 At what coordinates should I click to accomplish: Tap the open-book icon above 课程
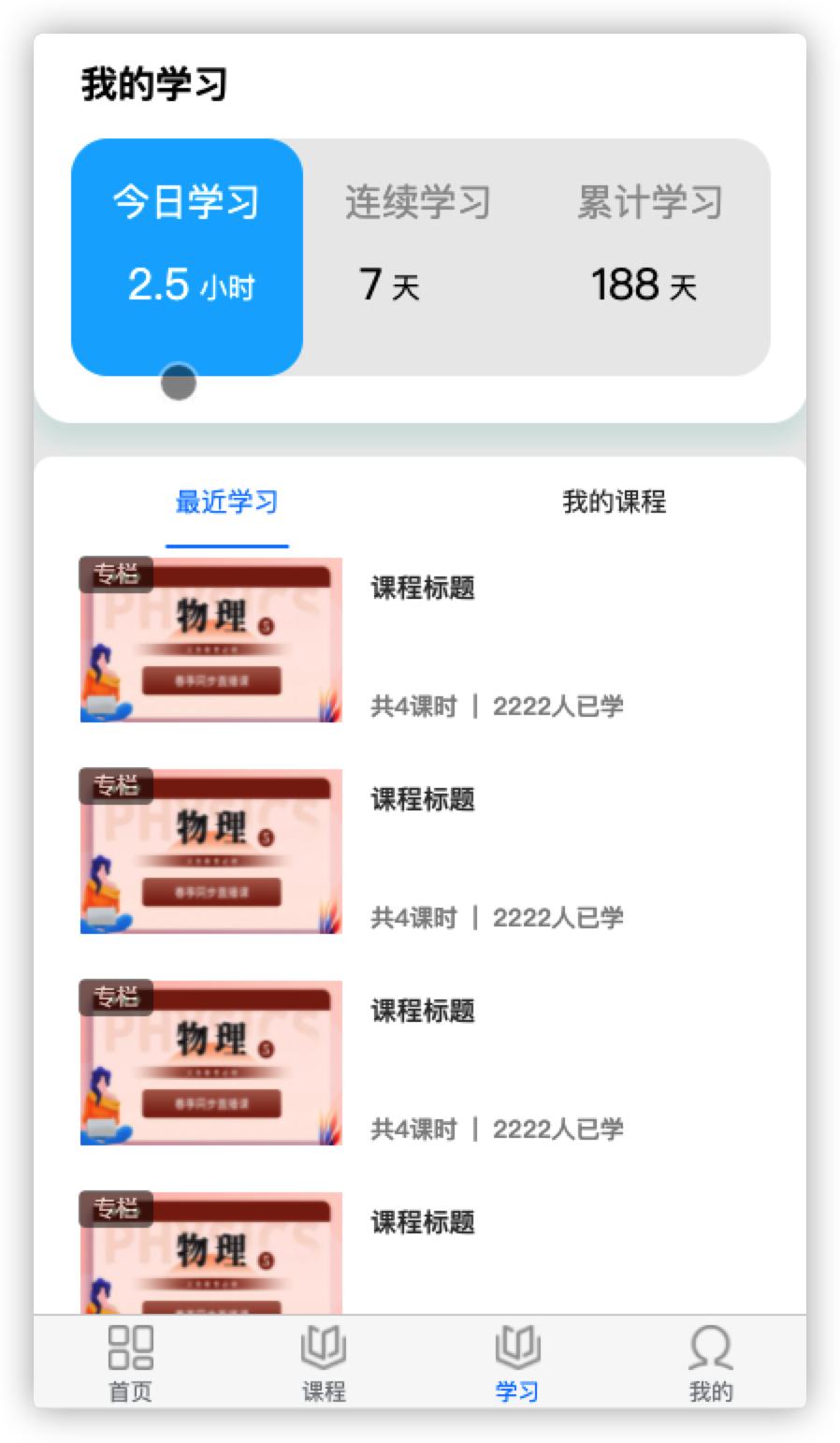pos(323,1346)
